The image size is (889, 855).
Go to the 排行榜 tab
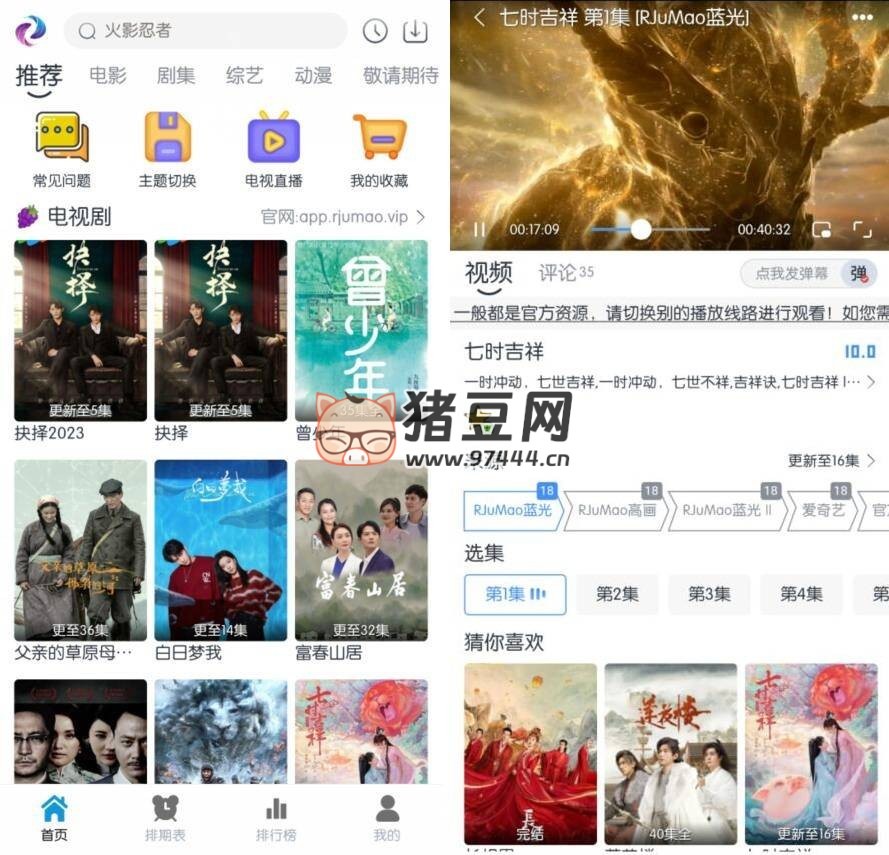(276, 819)
